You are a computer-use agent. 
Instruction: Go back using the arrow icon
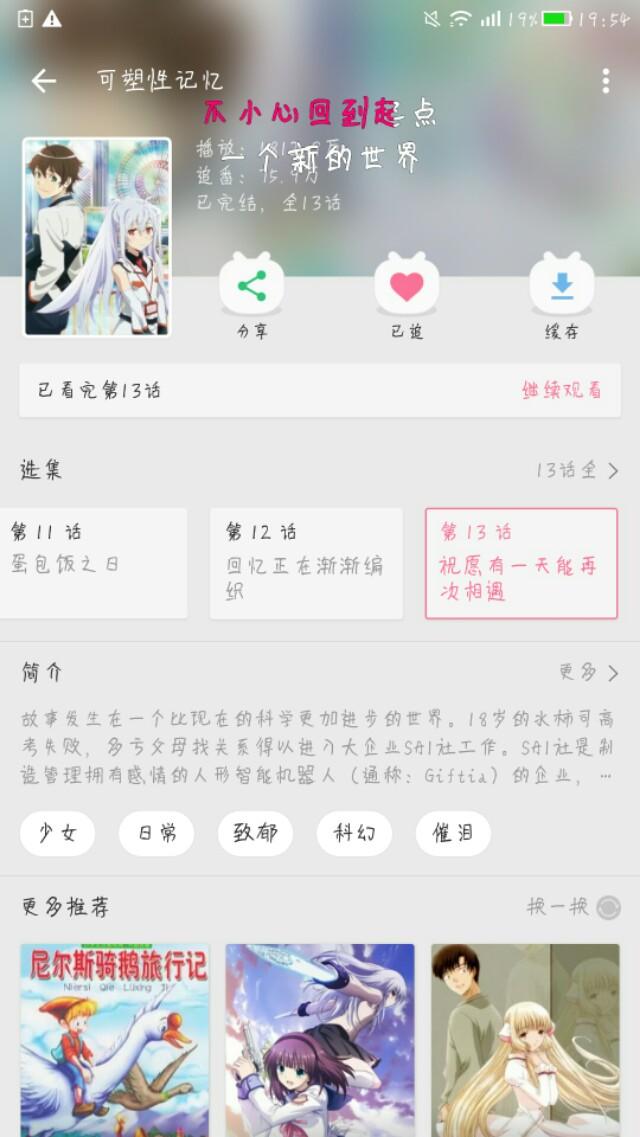(x=43, y=81)
